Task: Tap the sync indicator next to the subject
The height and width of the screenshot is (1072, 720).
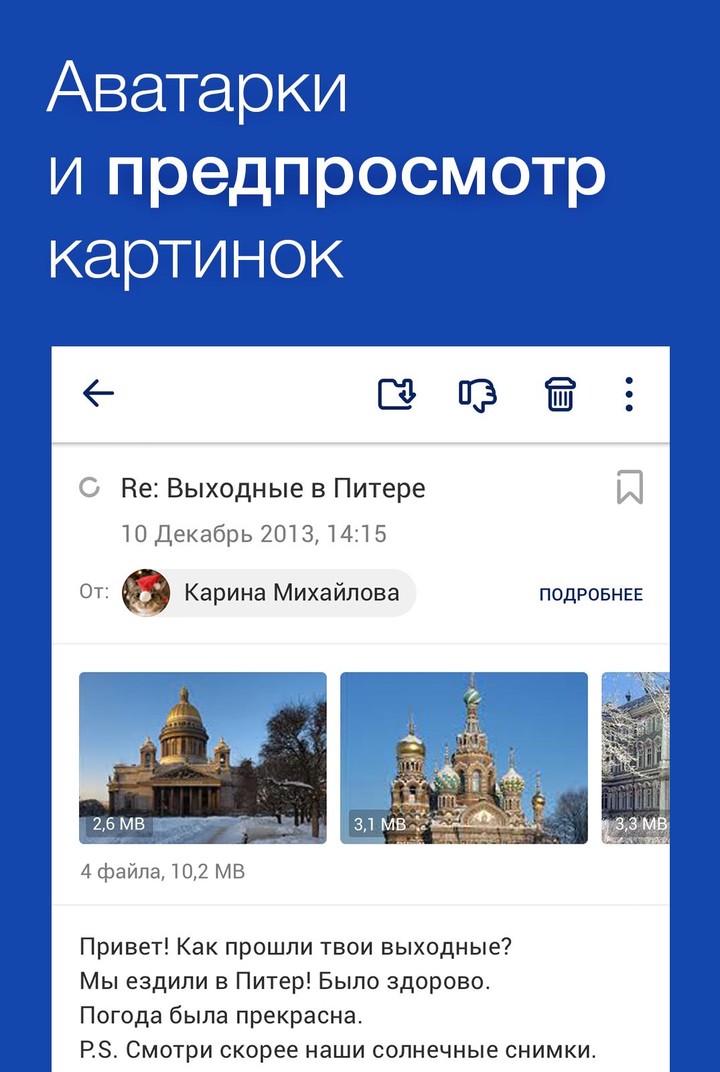Action: tap(88, 487)
